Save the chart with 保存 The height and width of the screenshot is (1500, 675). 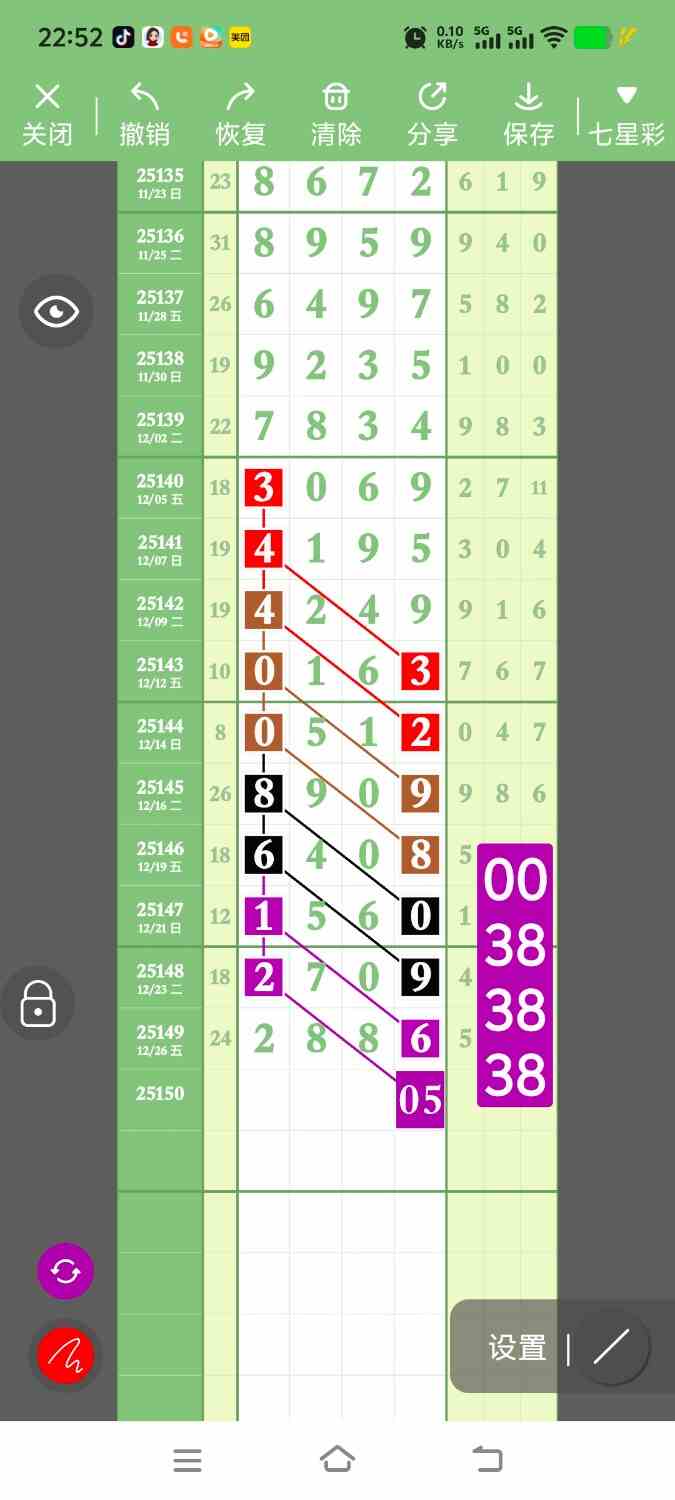coord(528,115)
